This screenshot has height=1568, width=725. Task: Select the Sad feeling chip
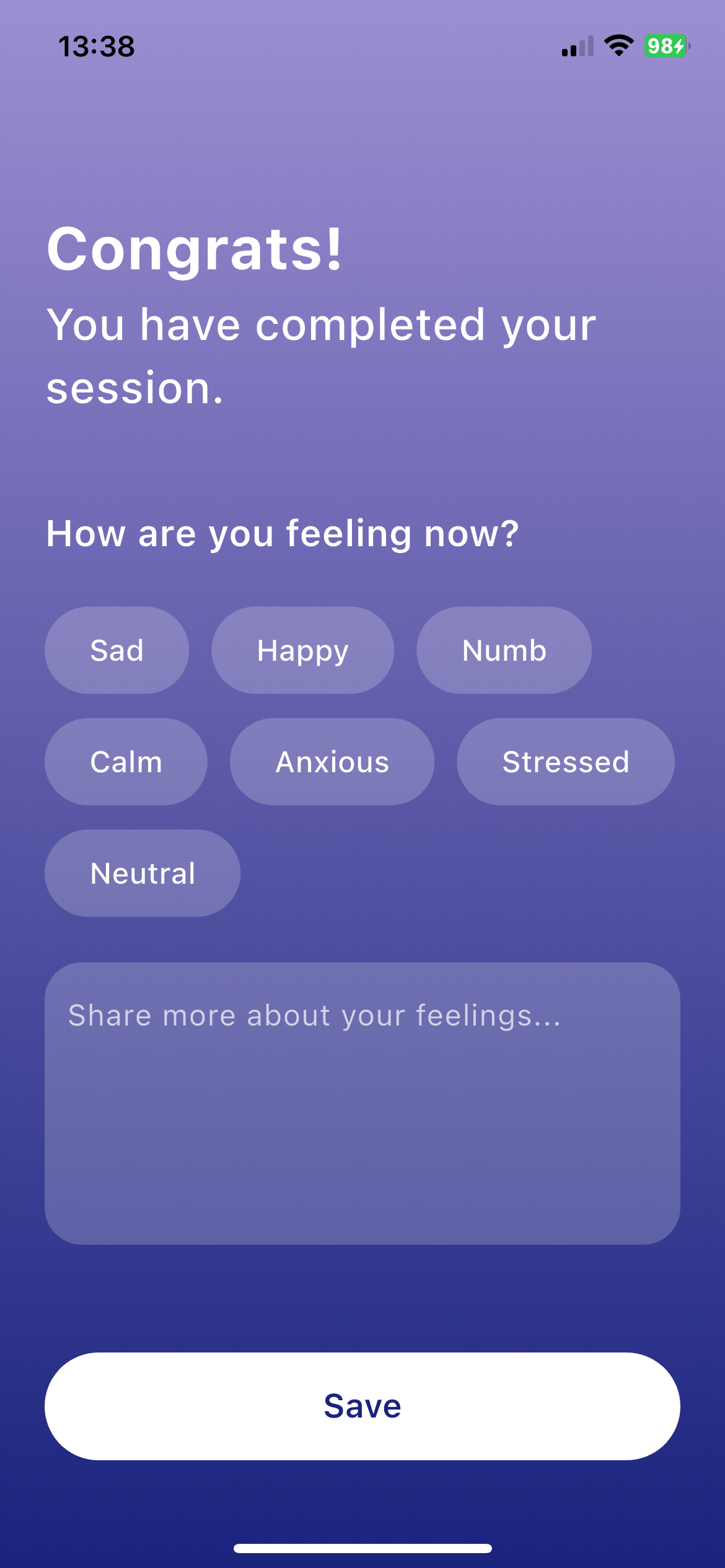(116, 650)
